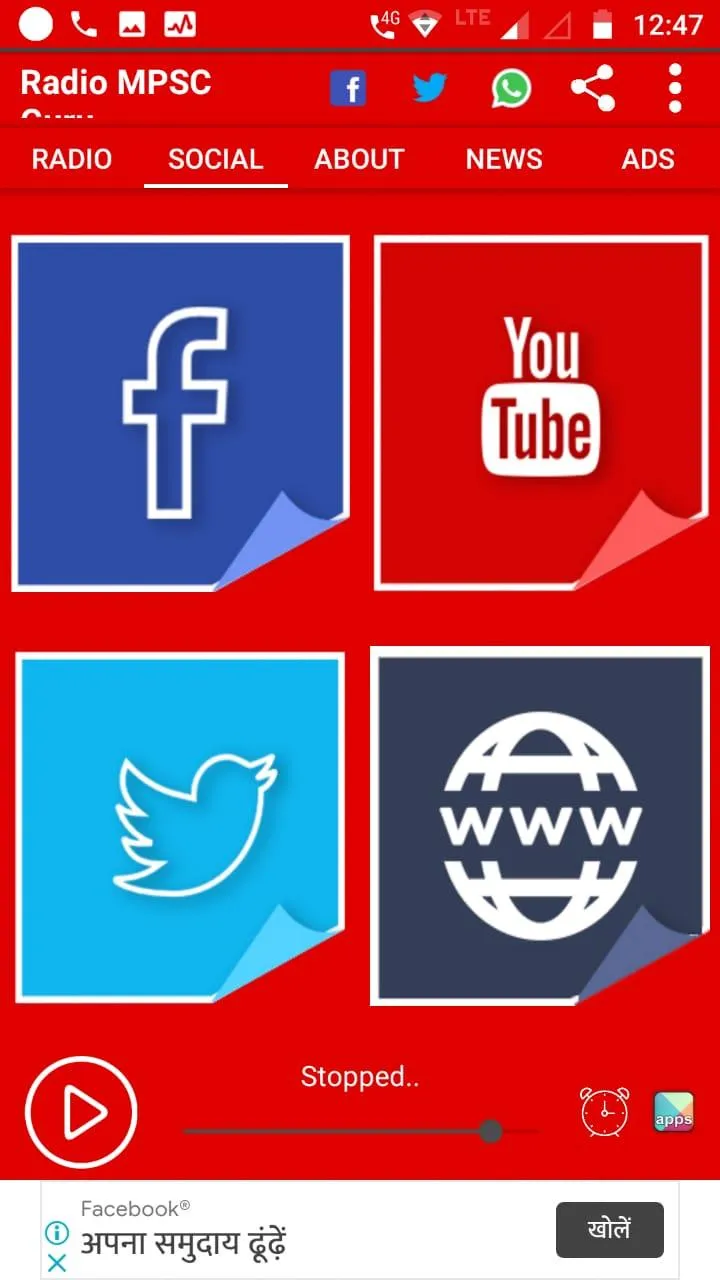The width and height of the screenshot is (720, 1280).
Task: Open the large Facebook tile
Action: click(180, 414)
